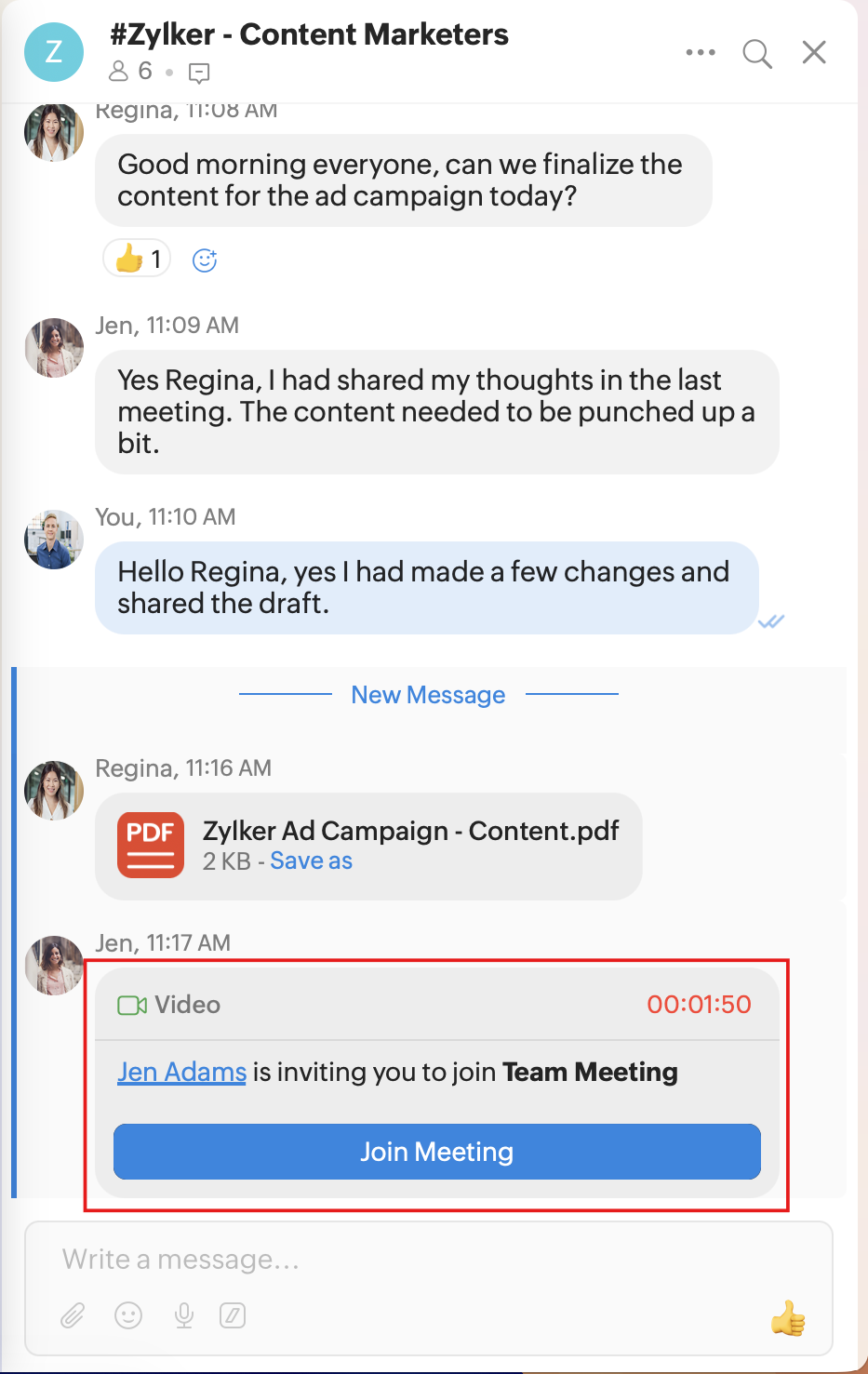
Task: Open the emoji picker
Action: pyautogui.click(x=128, y=1315)
